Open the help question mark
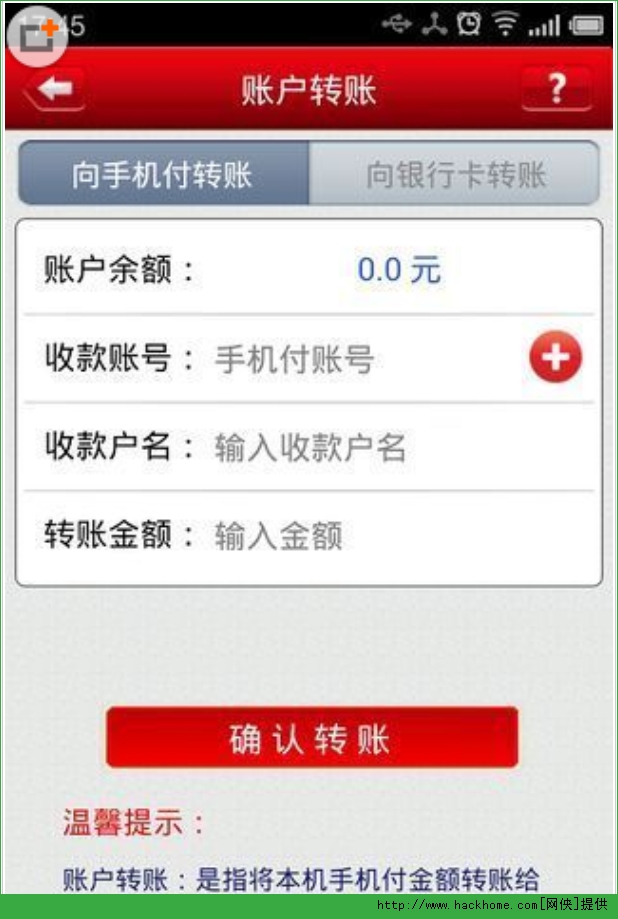The image size is (618, 919). (555, 90)
